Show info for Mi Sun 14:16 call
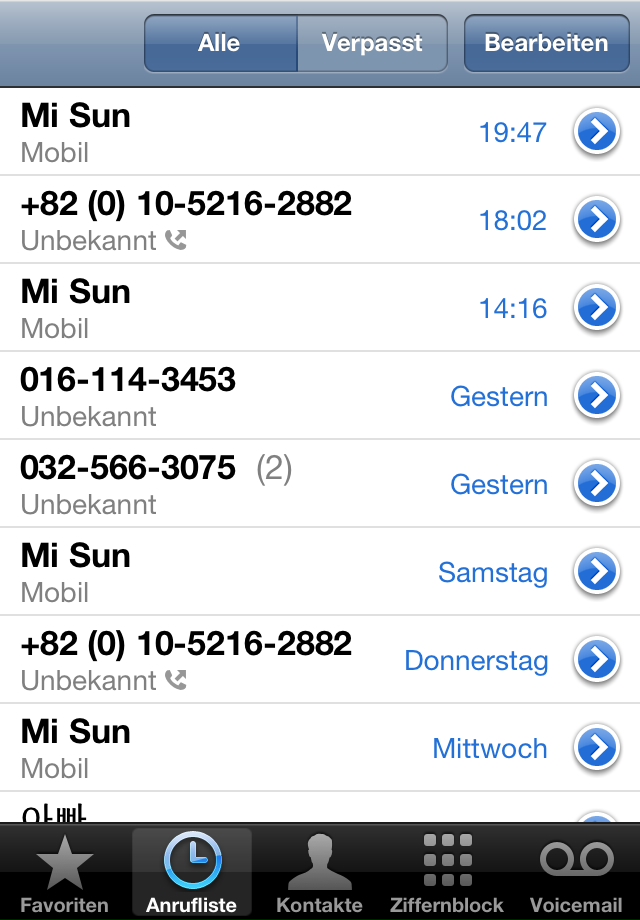The image size is (640, 920). (597, 308)
